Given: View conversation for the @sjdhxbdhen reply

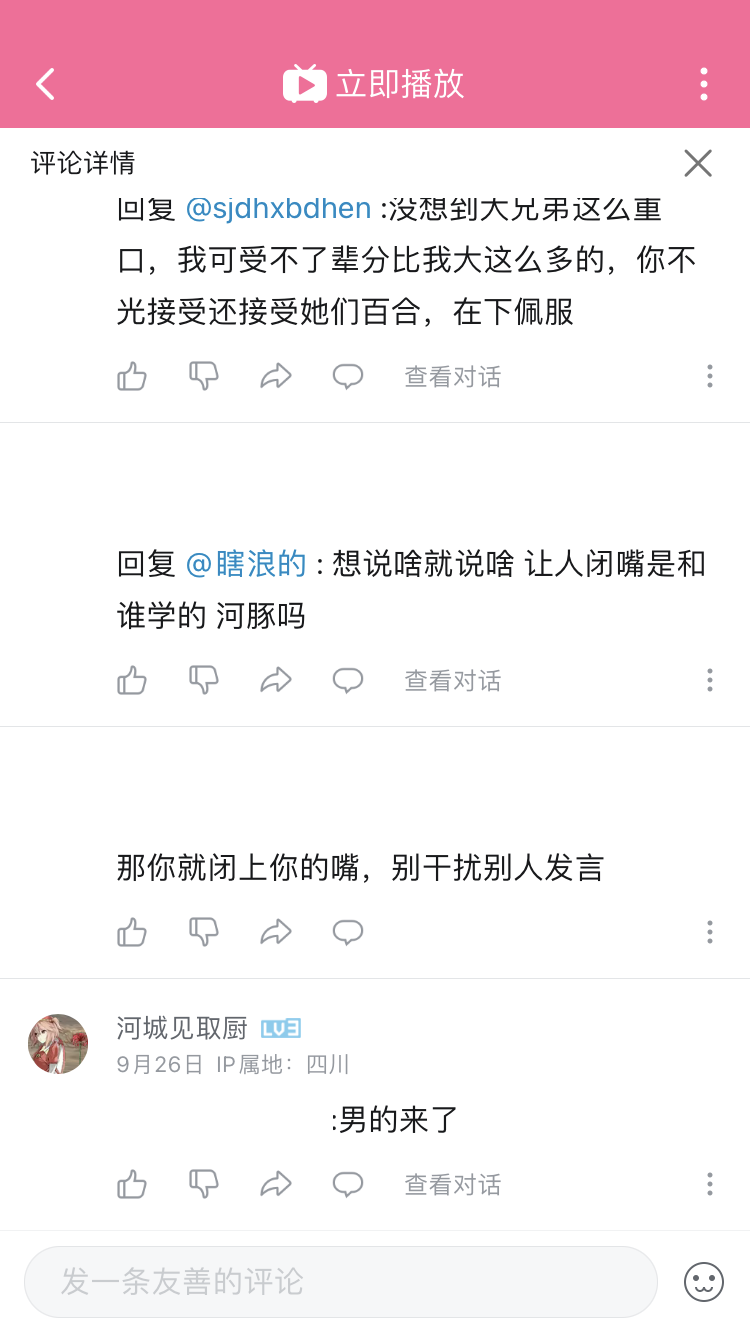Looking at the screenshot, I should point(452,377).
